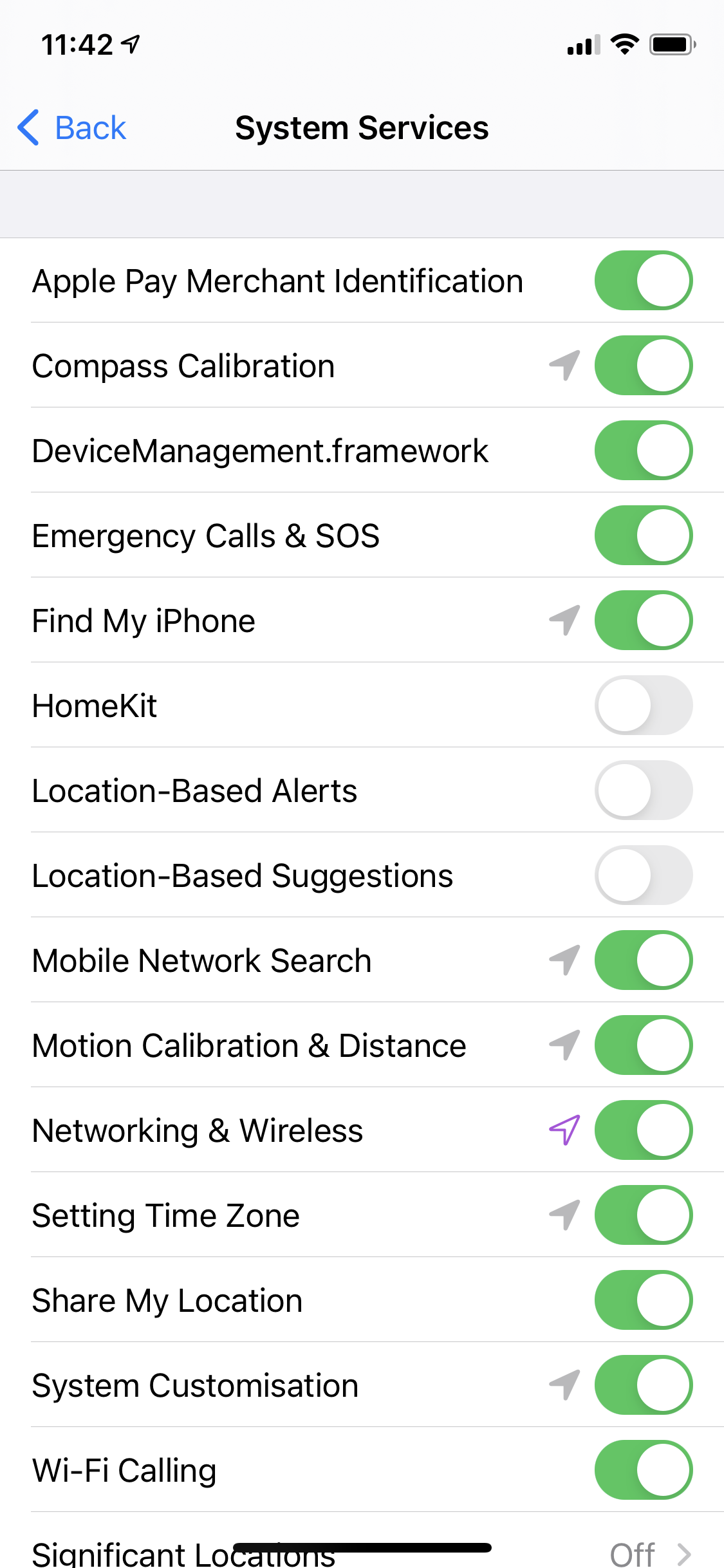724x1568 pixels.
Task: Switch off Emergency Calls & SOS
Action: (x=643, y=536)
